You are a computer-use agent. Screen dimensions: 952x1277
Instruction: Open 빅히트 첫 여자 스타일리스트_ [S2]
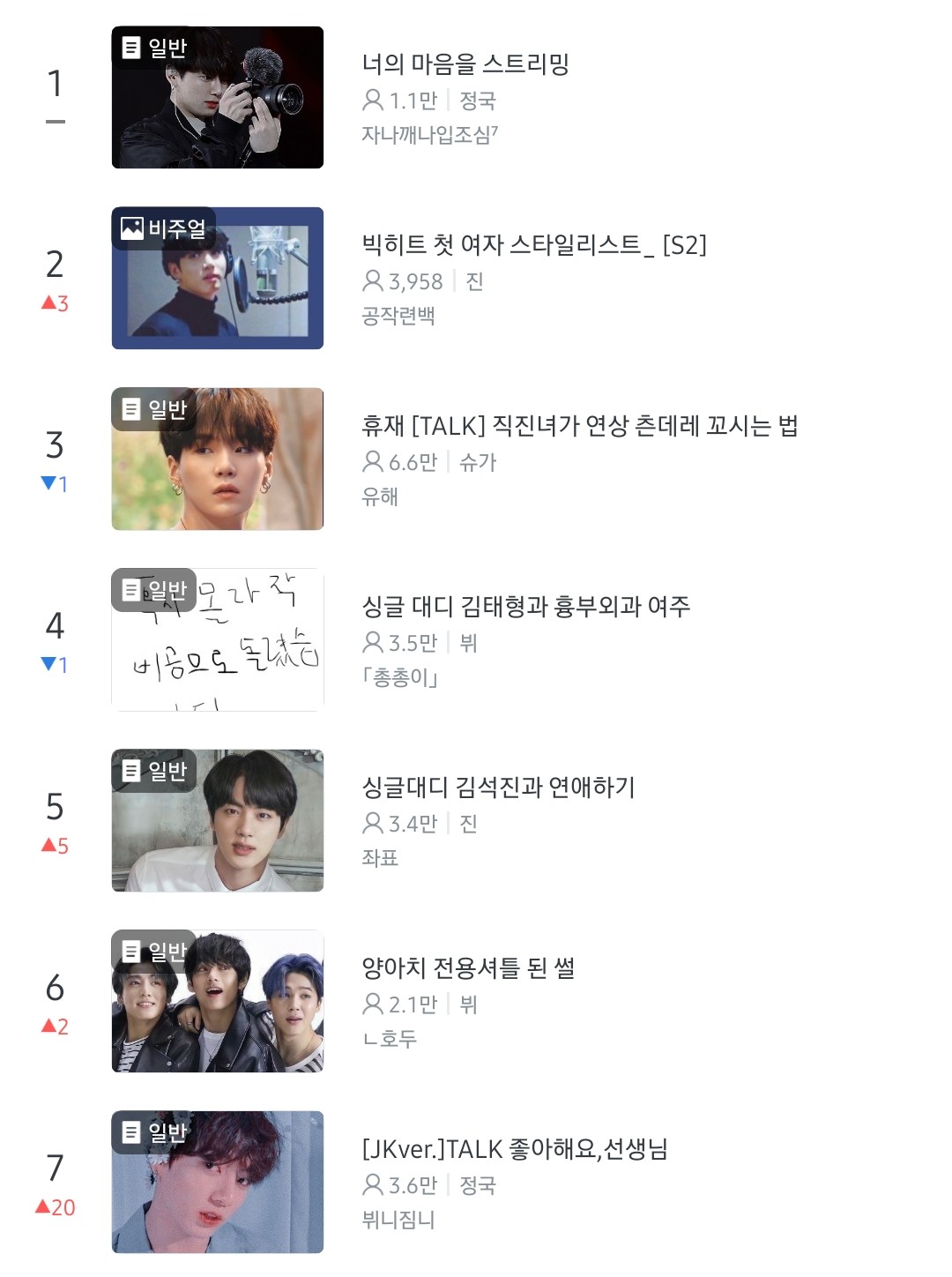[x=534, y=245]
